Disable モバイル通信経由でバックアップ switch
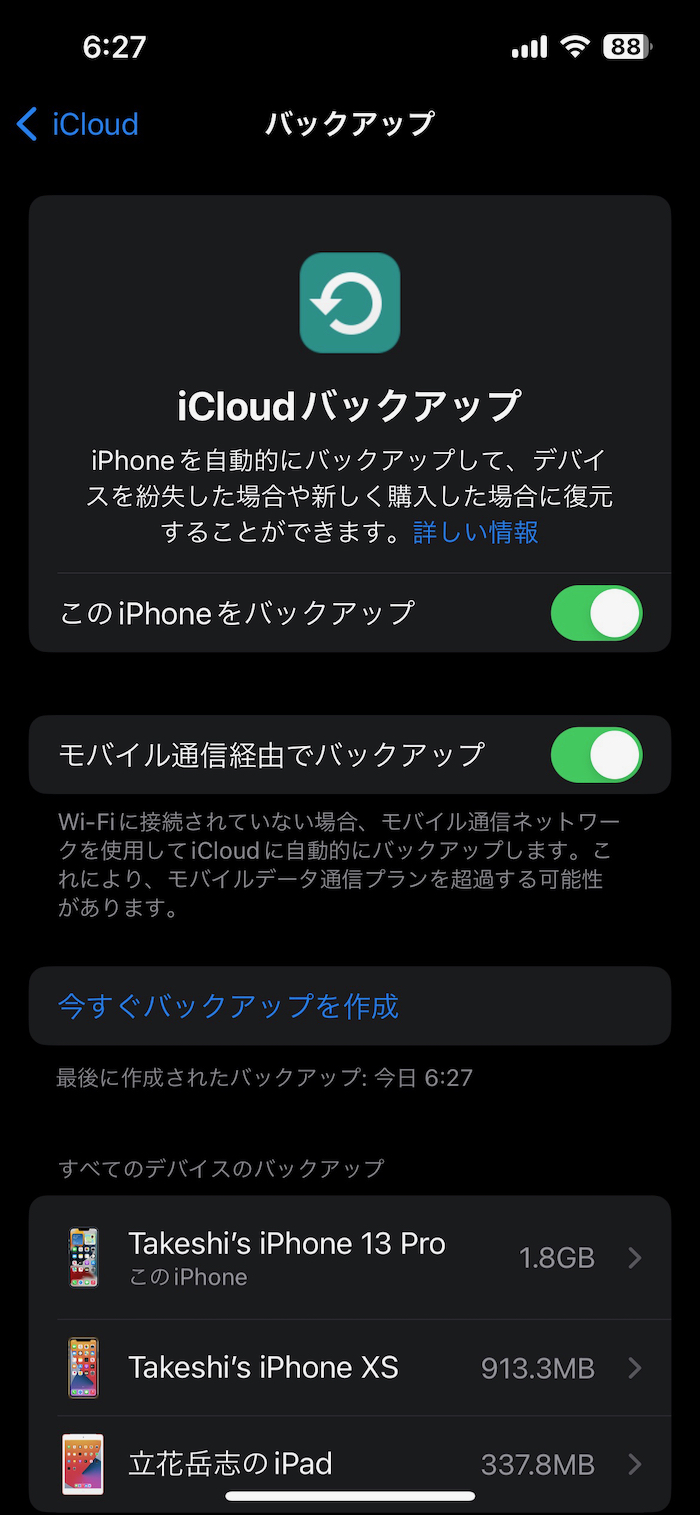 [x=596, y=755]
